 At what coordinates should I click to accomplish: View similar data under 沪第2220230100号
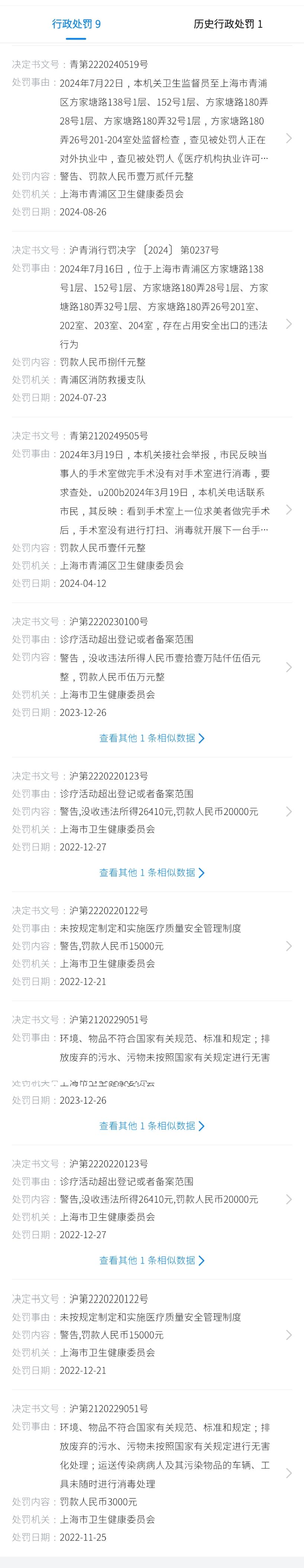pyautogui.click(x=152, y=738)
